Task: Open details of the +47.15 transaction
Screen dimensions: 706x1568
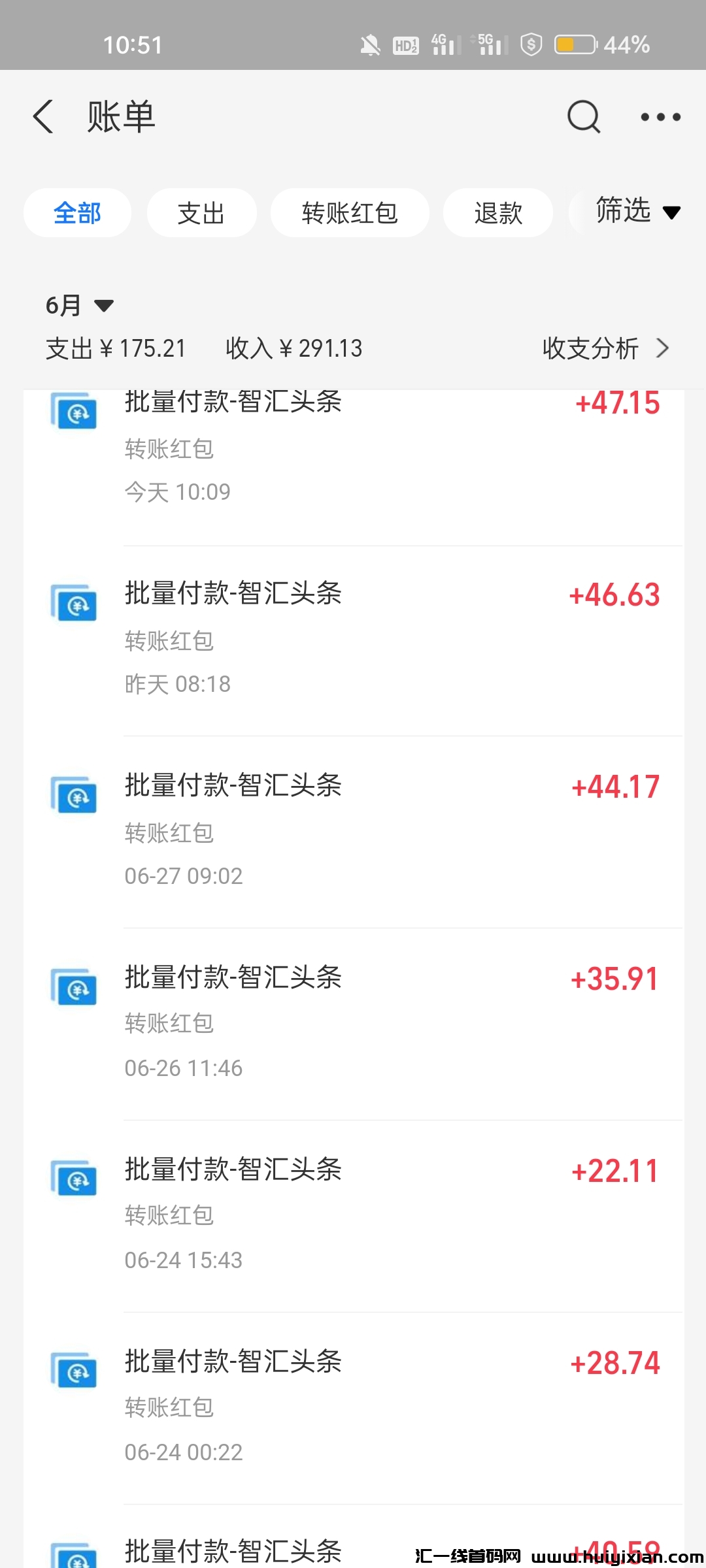Action: (353, 444)
